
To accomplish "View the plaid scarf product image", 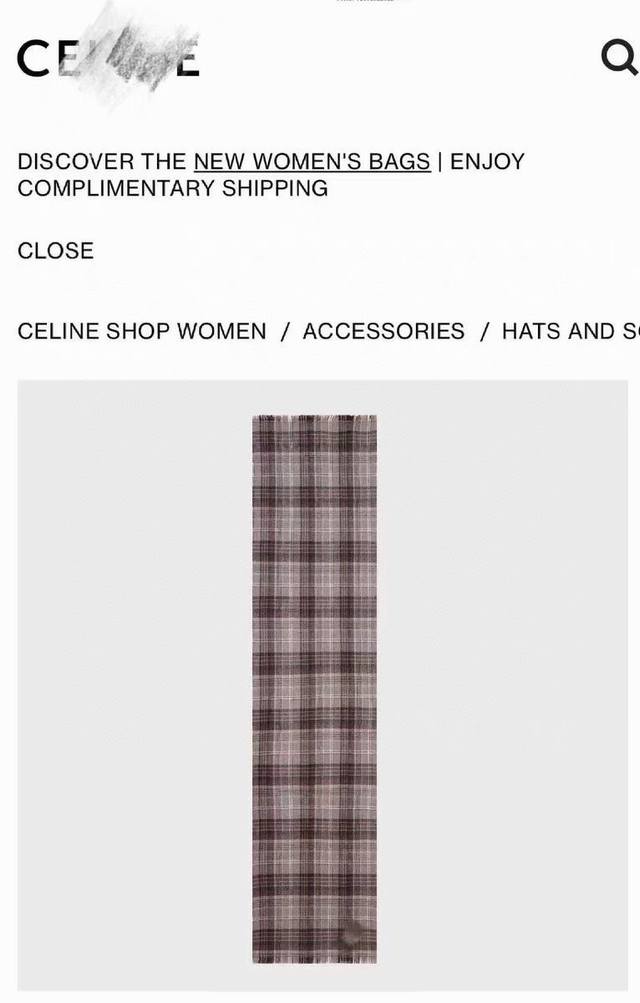I will 314,688.
